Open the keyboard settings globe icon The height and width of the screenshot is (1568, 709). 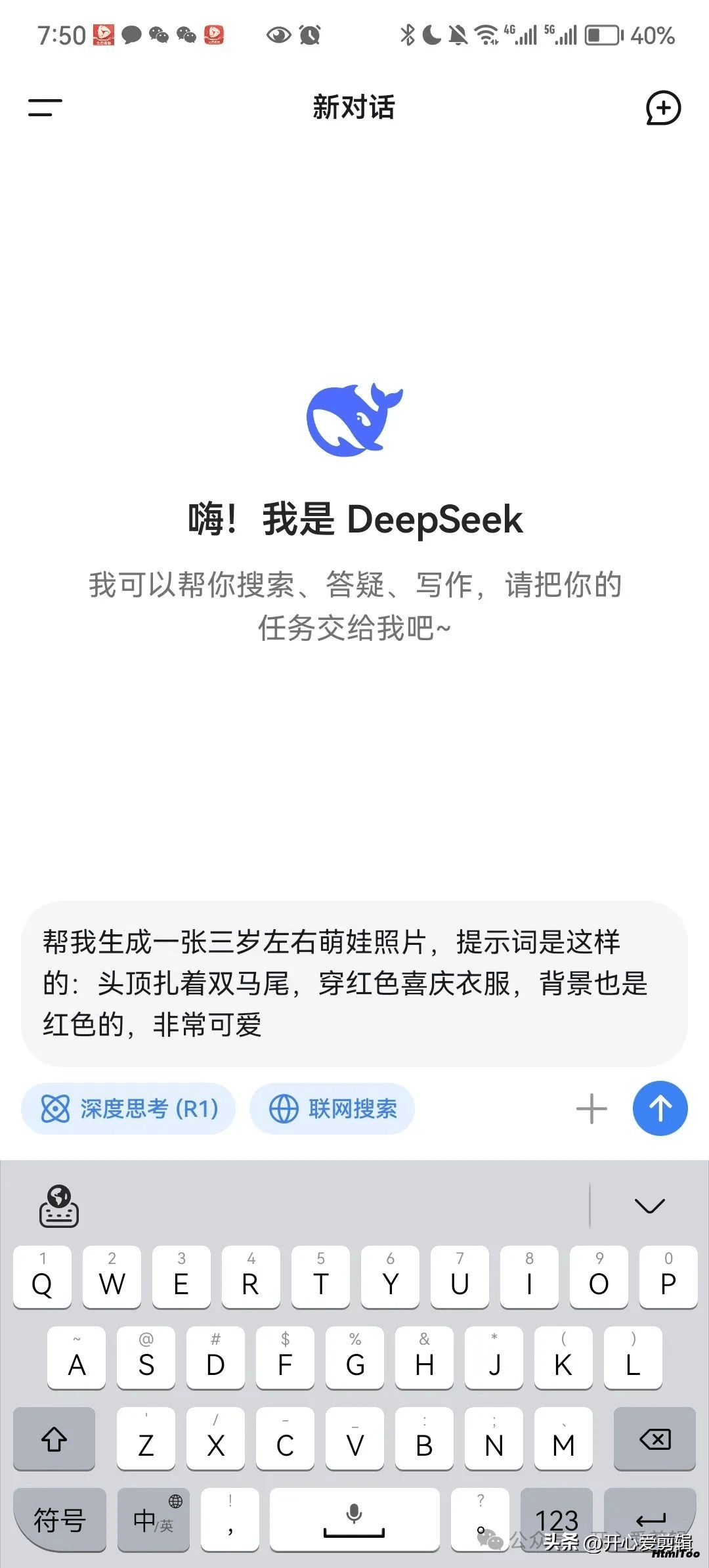coord(59,1206)
